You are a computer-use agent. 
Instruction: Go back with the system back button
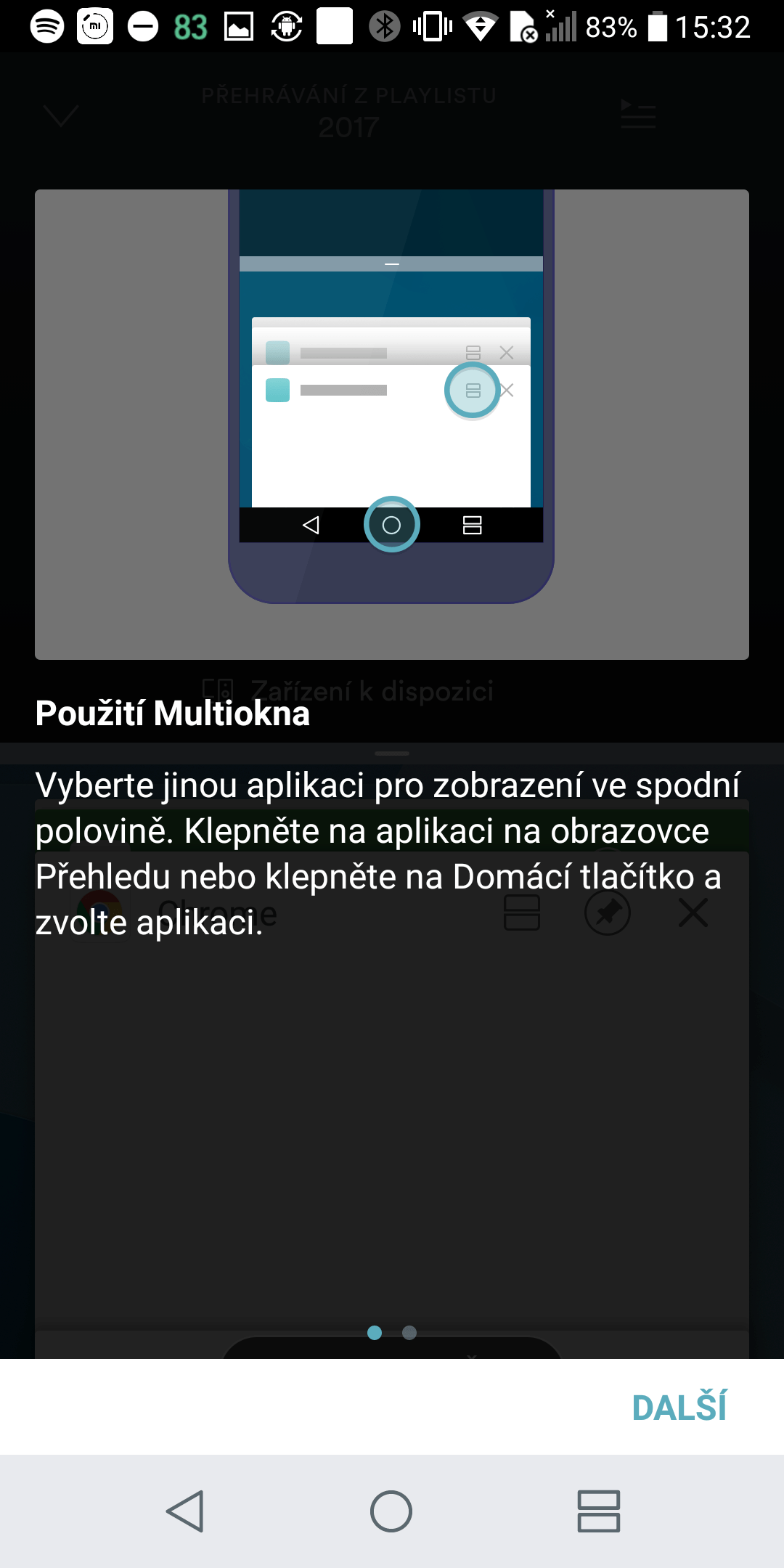tap(185, 1511)
